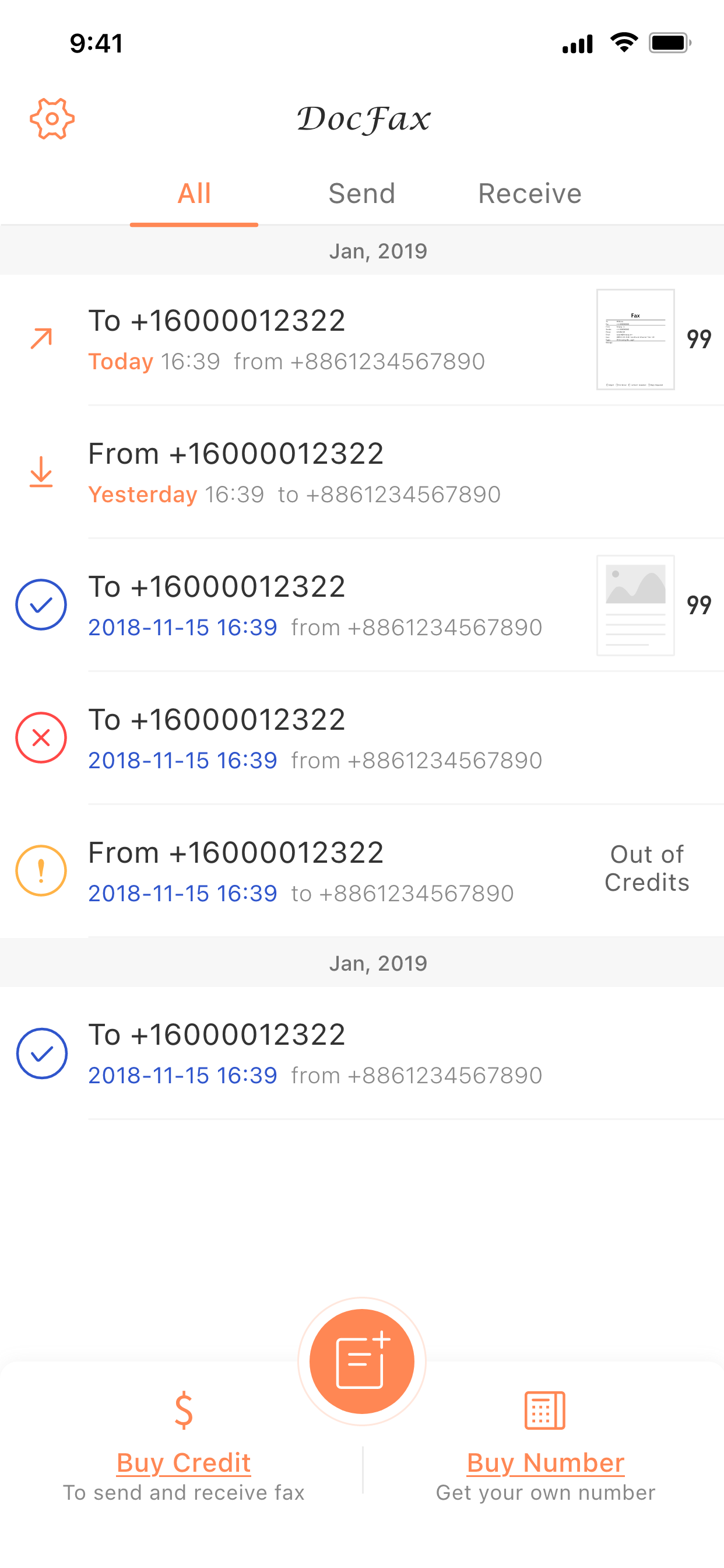Open the Out of Credits fax entry
Viewport: 724px width, 1568px height.
click(362, 870)
